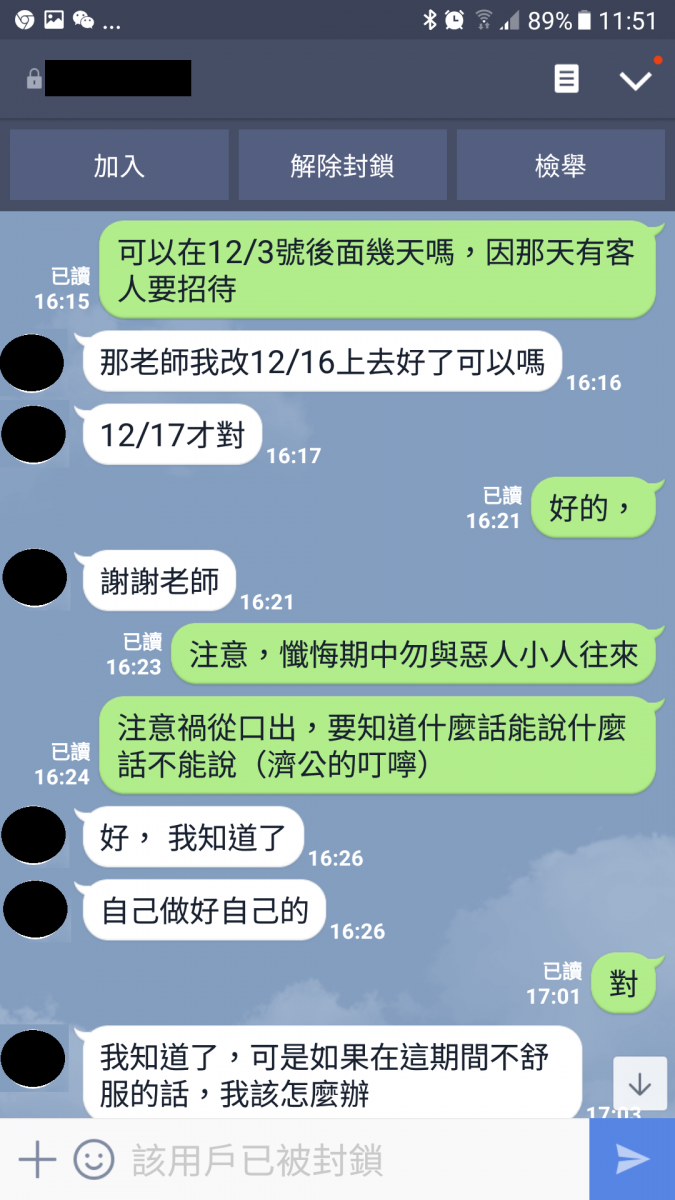Tap the blocked message input field
The image size is (675, 1200).
click(x=350, y=1160)
